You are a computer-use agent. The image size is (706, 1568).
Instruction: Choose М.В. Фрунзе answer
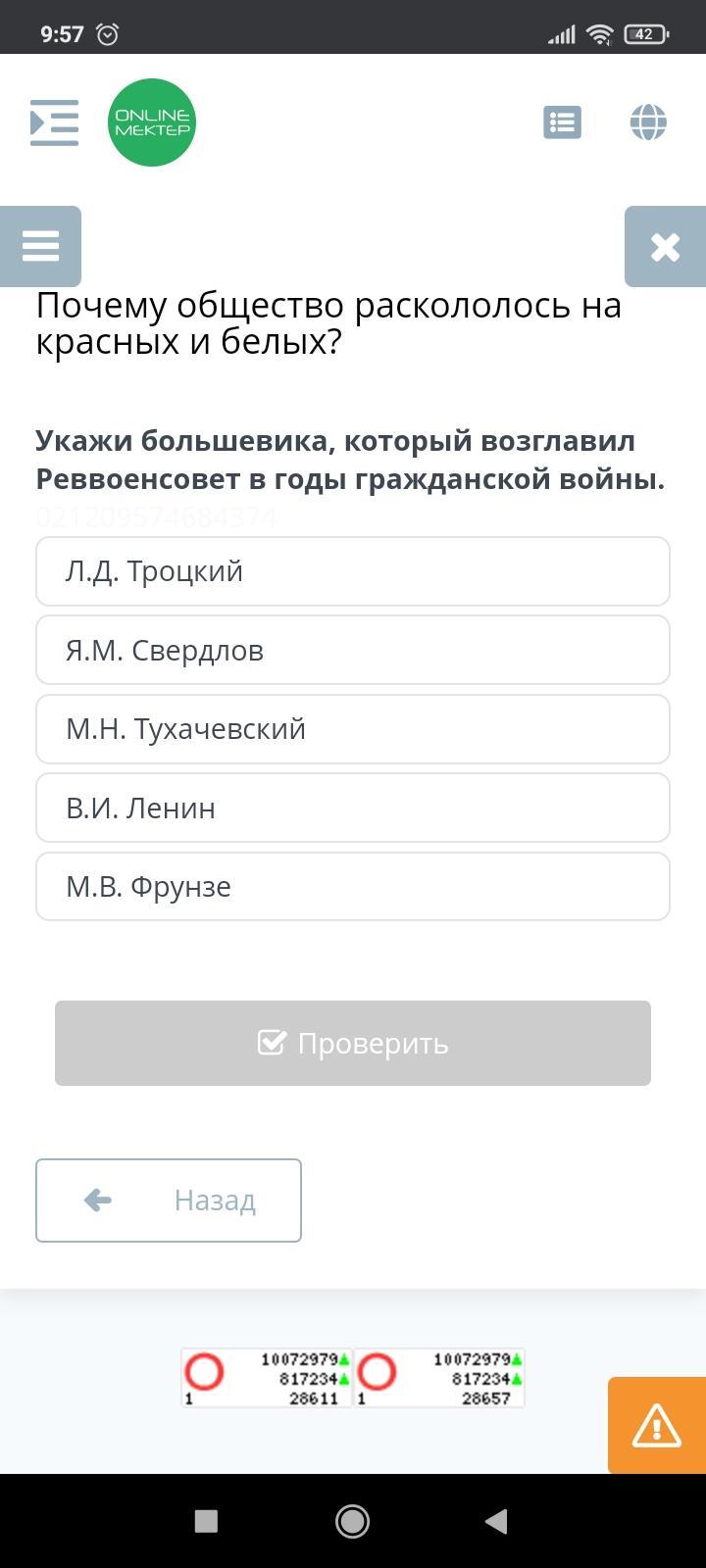(353, 887)
